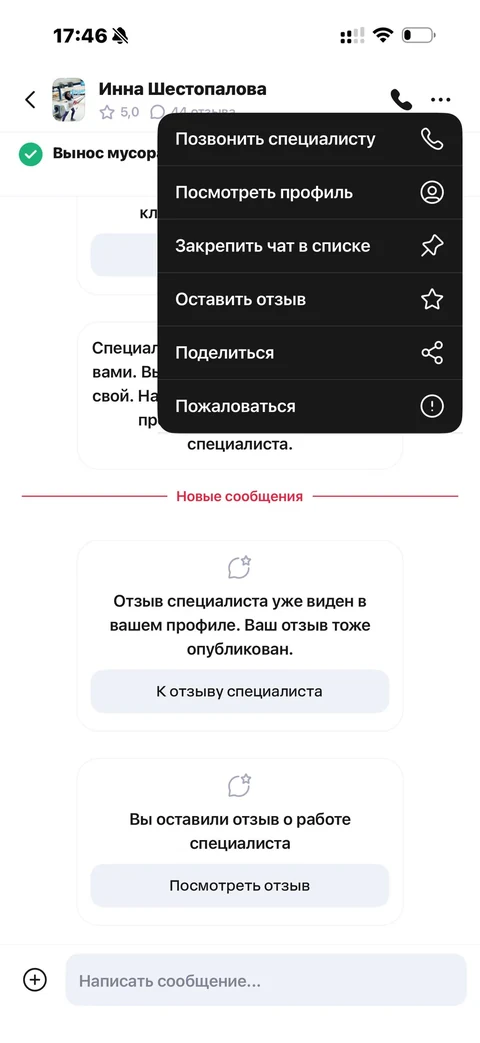Focus the Написать сообщение field

pyautogui.click(x=266, y=980)
